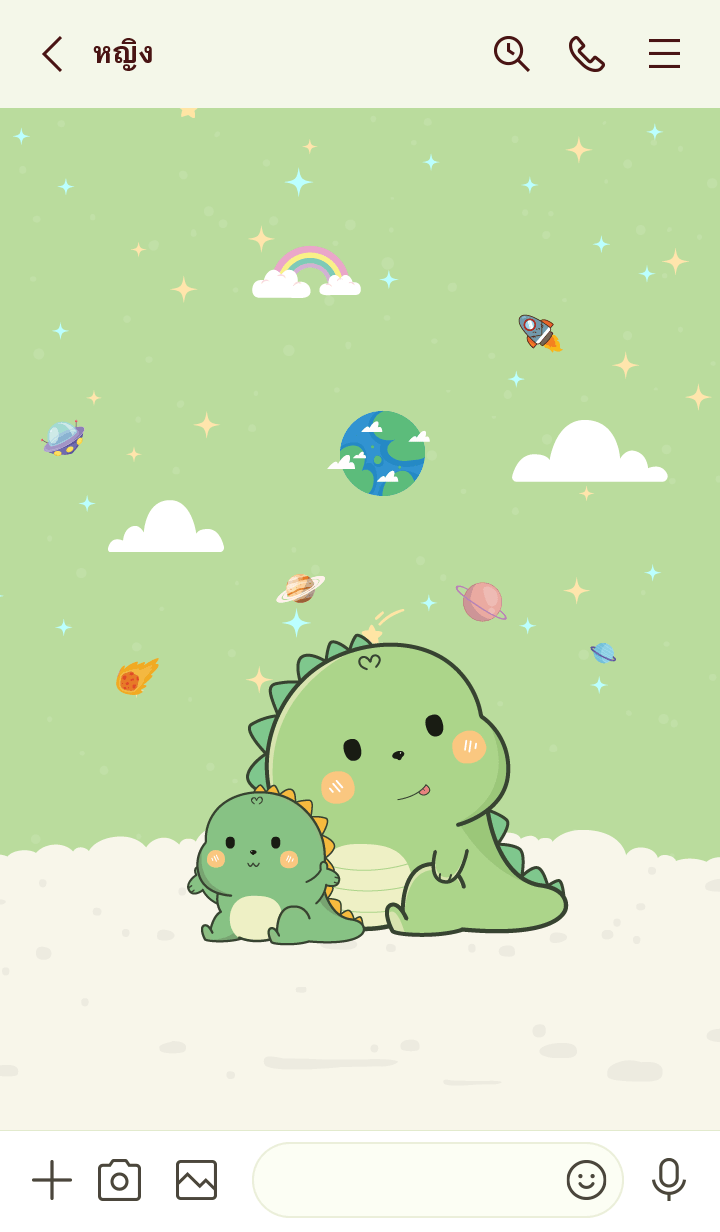
Task: Open the emoji and sticker picker
Action: click(587, 1180)
